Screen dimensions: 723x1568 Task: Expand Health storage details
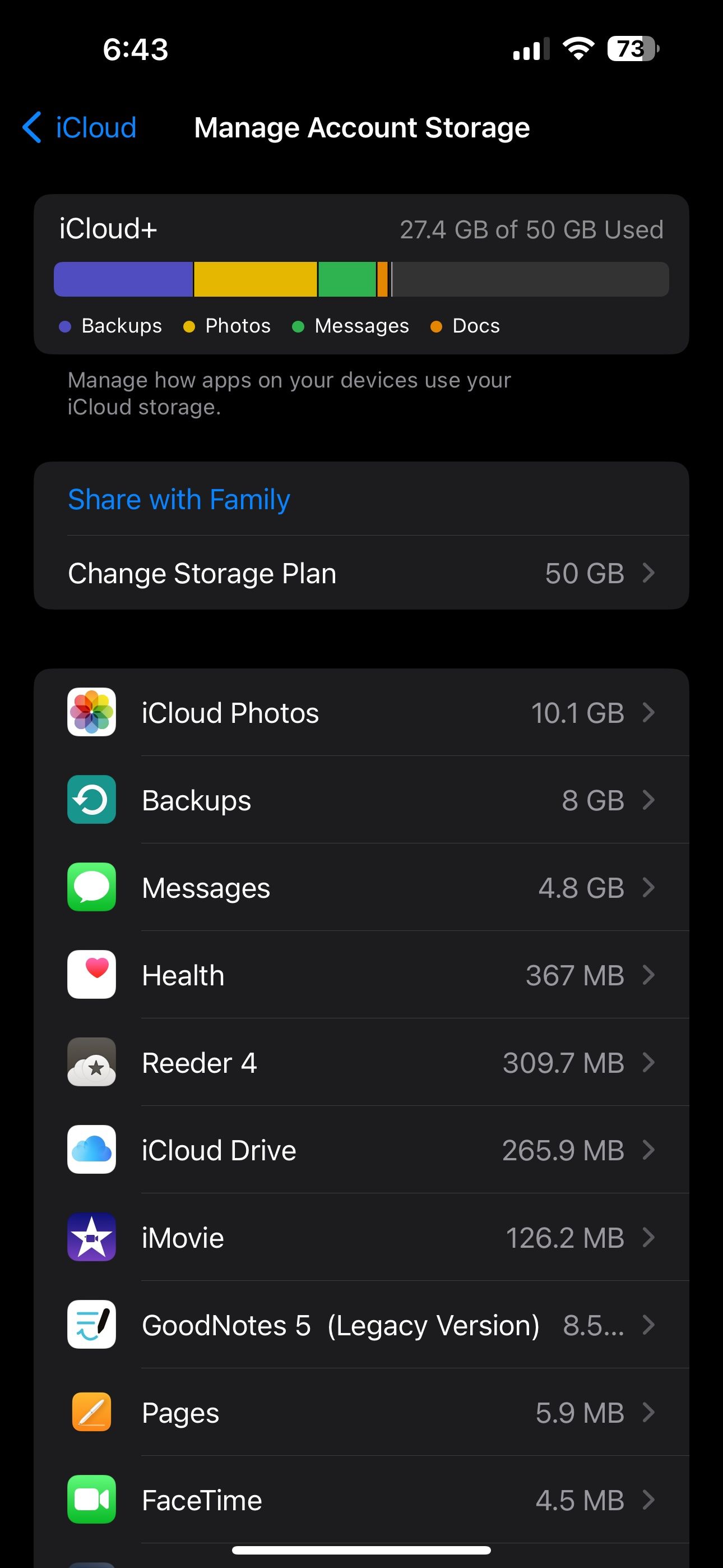tap(650, 975)
